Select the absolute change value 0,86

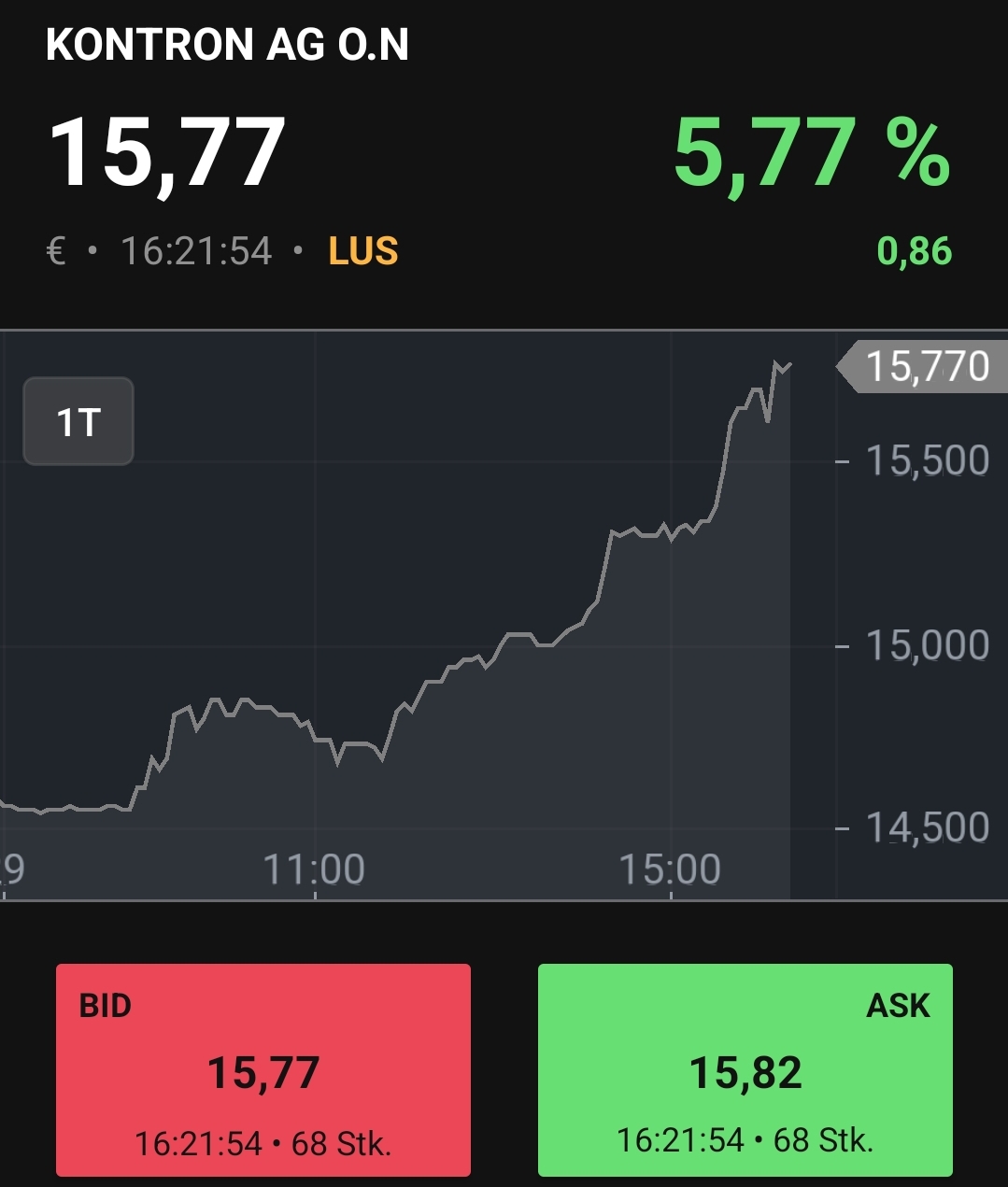click(x=913, y=249)
